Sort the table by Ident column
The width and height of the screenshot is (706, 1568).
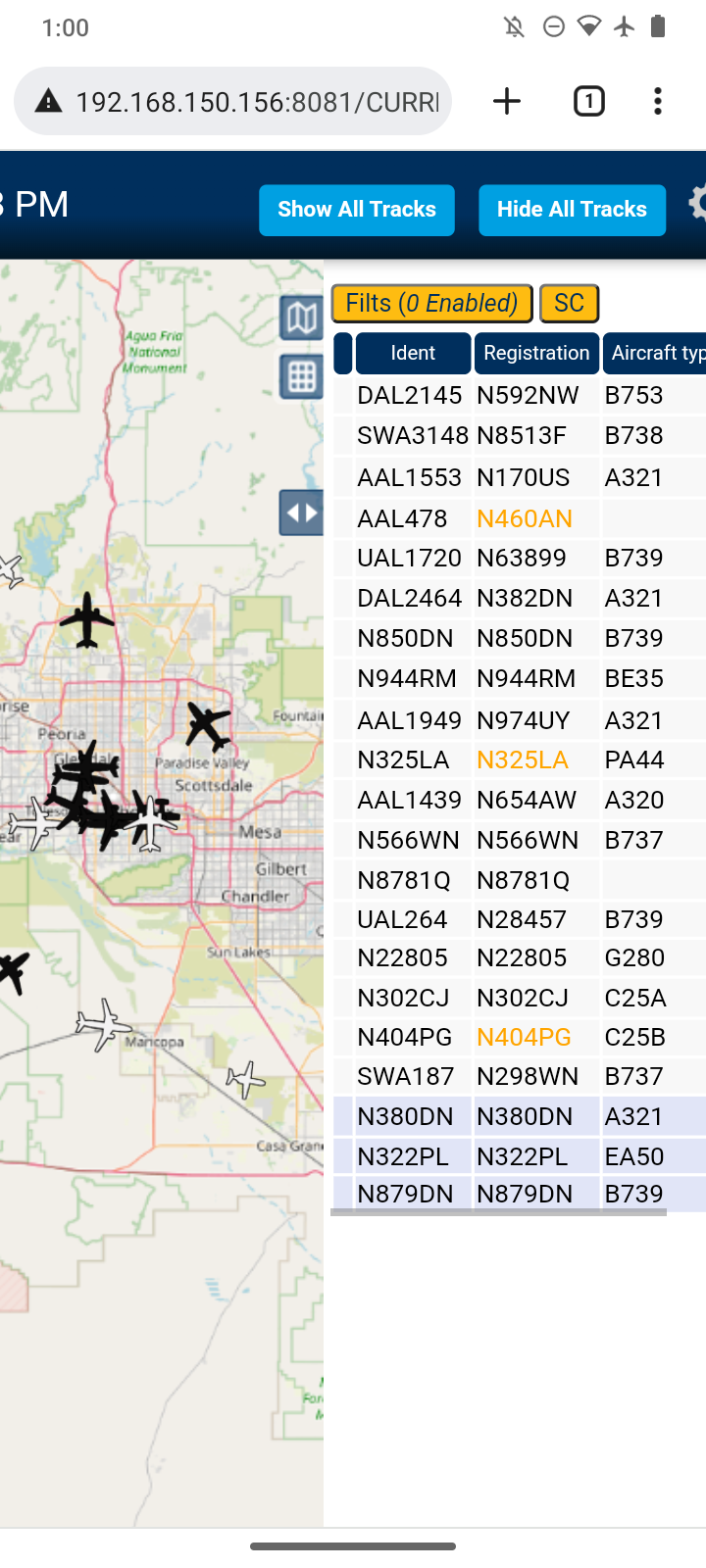point(413,353)
